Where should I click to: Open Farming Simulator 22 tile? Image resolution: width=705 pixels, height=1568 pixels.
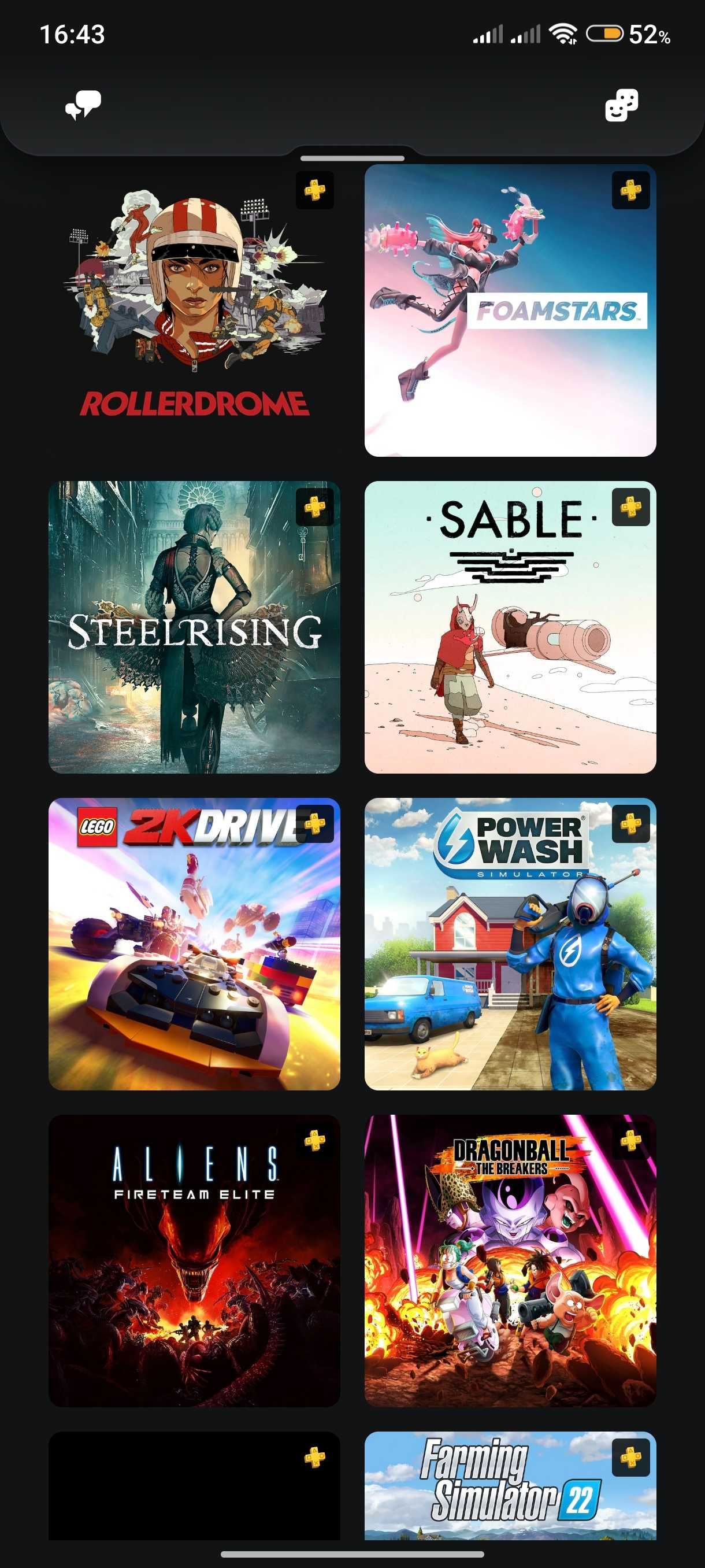pyautogui.click(x=510, y=1485)
